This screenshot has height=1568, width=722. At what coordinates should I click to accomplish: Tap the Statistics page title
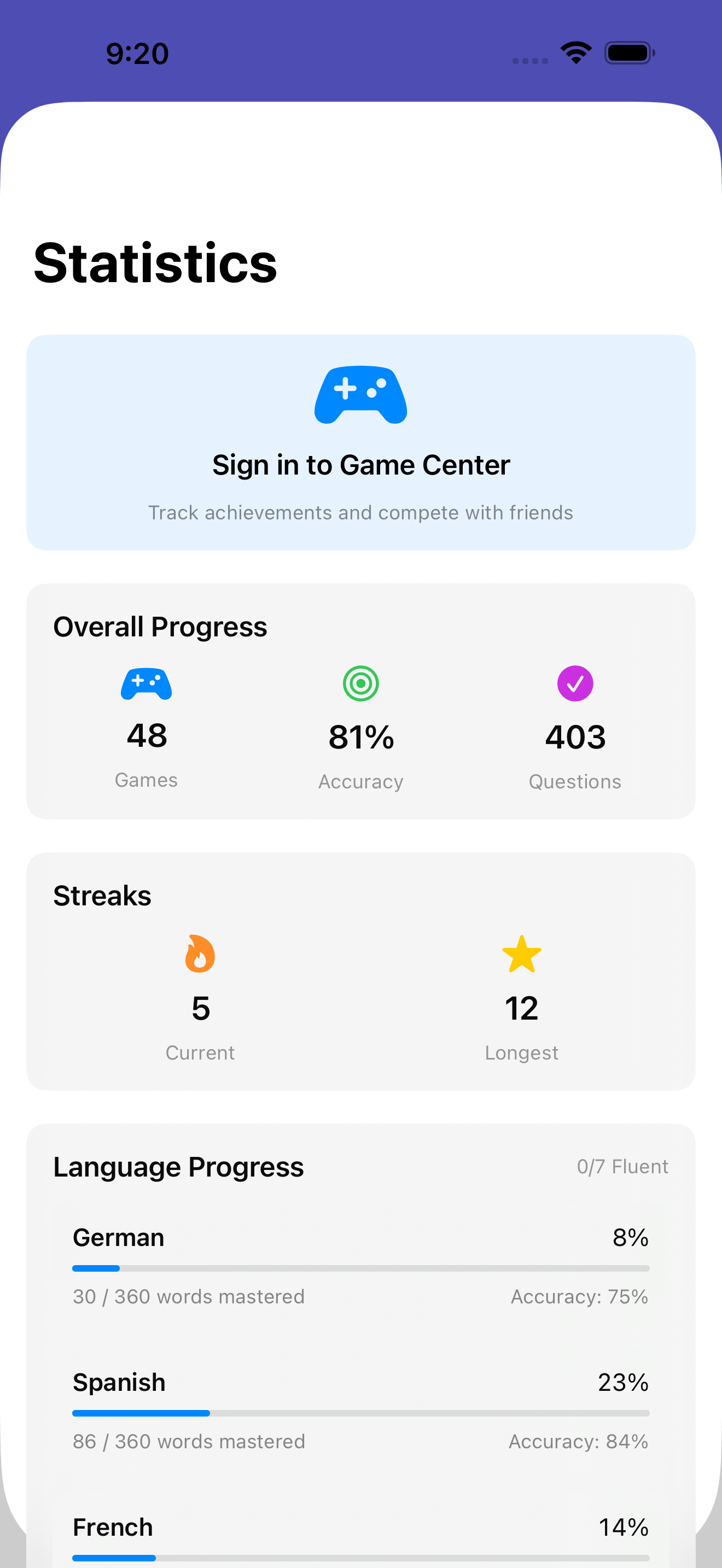[x=156, y=263]
